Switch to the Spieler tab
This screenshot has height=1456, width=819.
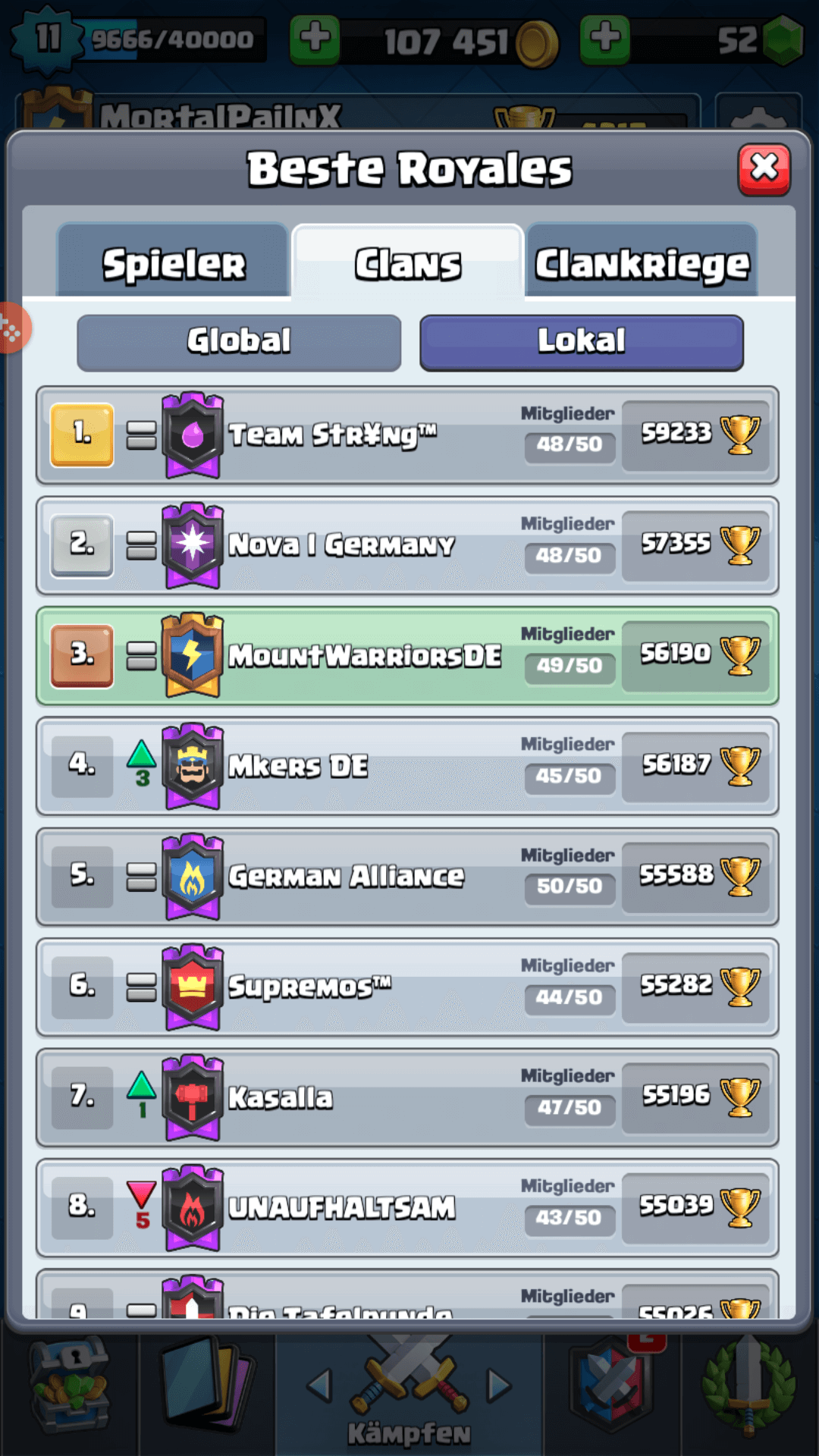point(174,262)
